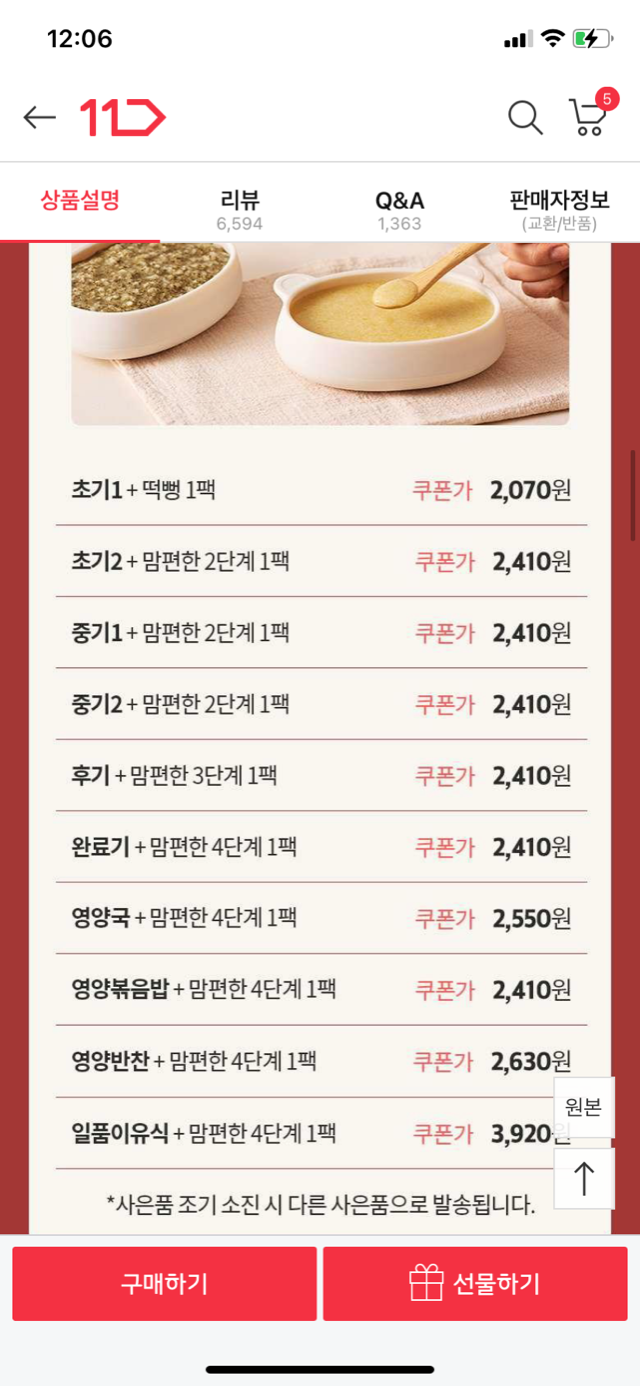This screenshot has width=640, height=1386.
Task: Open the shopping cart
Action: tap(588, 117)
